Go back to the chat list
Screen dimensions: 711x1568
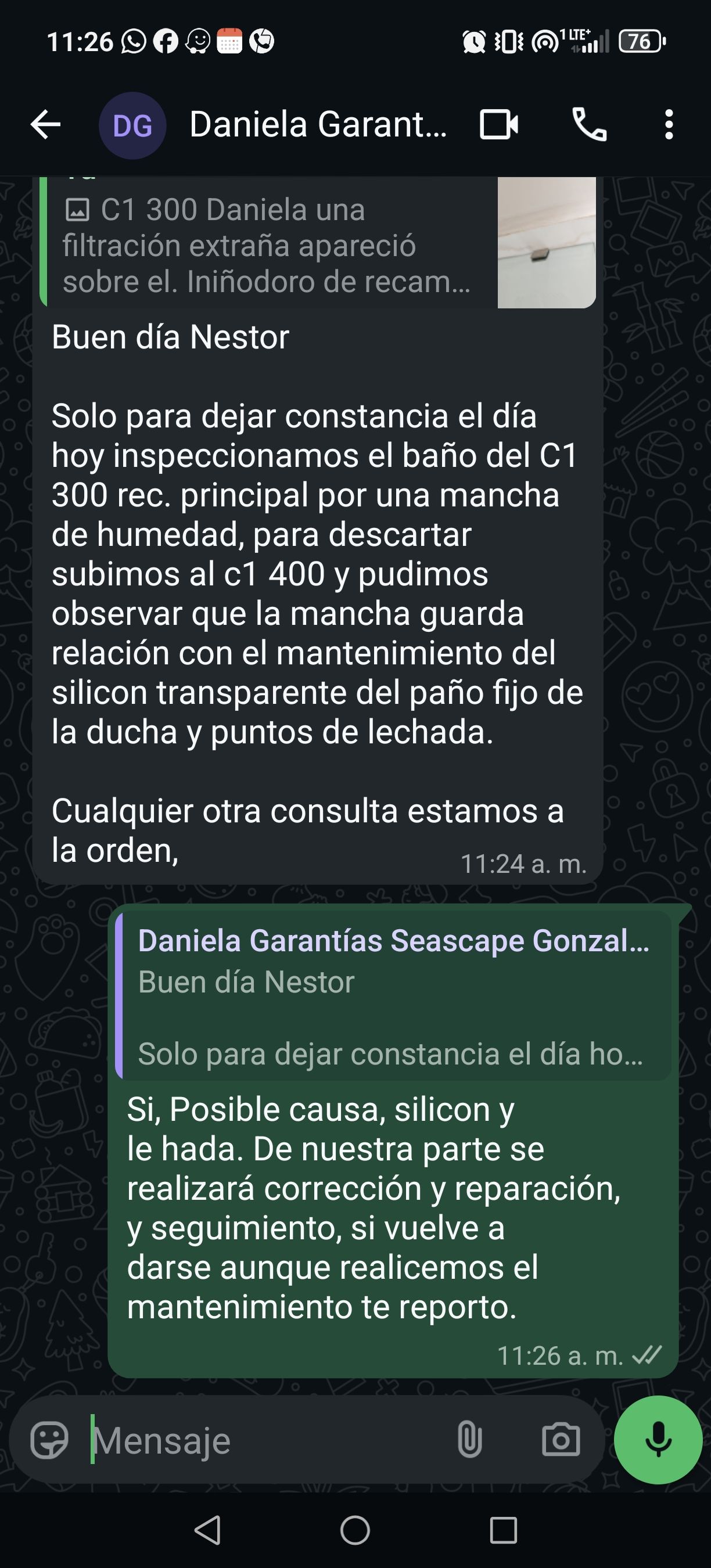tap(46, 125)
